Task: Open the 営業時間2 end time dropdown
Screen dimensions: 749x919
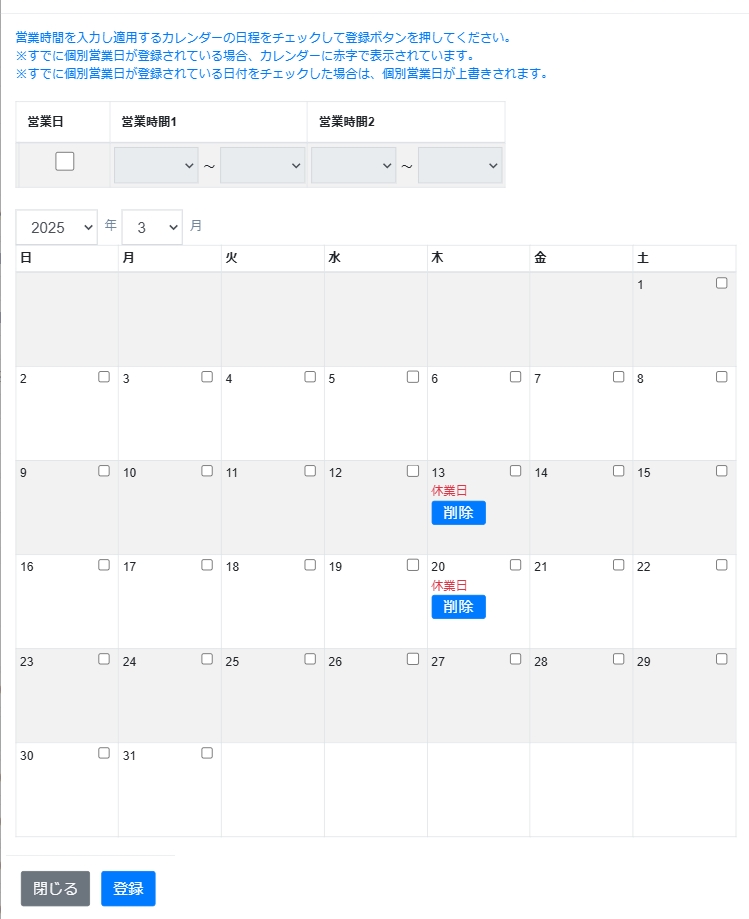Action: pyautogui.click(x=459, y=166)
